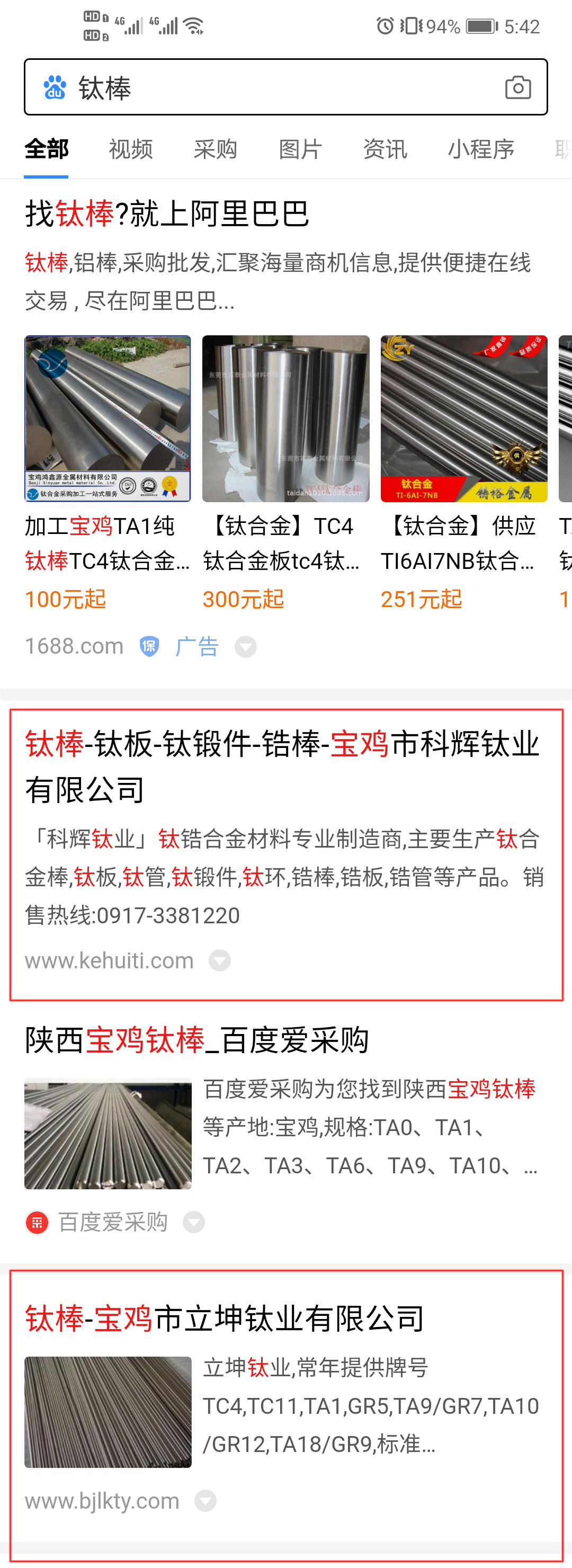Switch to the 图片 tab
The image size is (572, 1568).
[x=300, y=149]
